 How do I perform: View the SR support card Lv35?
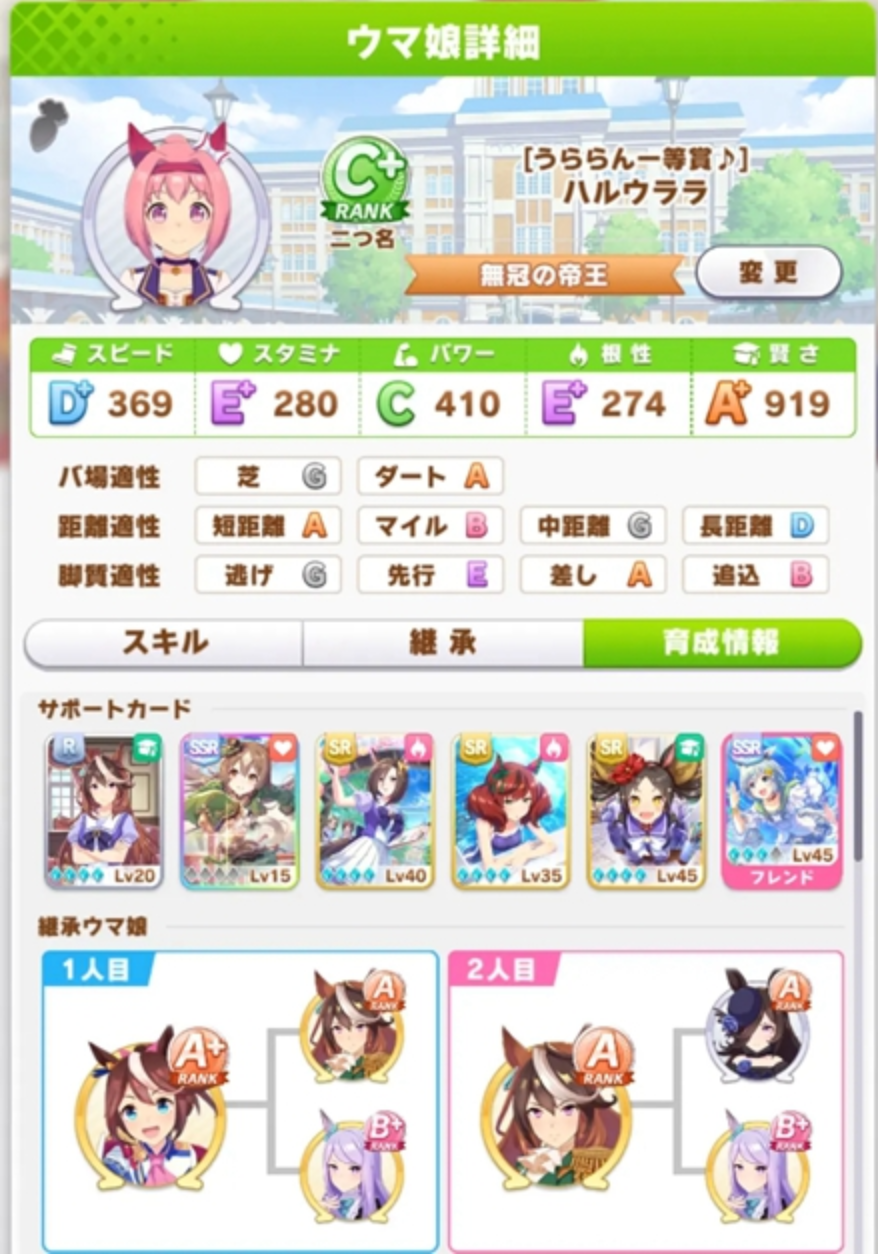coord(511,812)
